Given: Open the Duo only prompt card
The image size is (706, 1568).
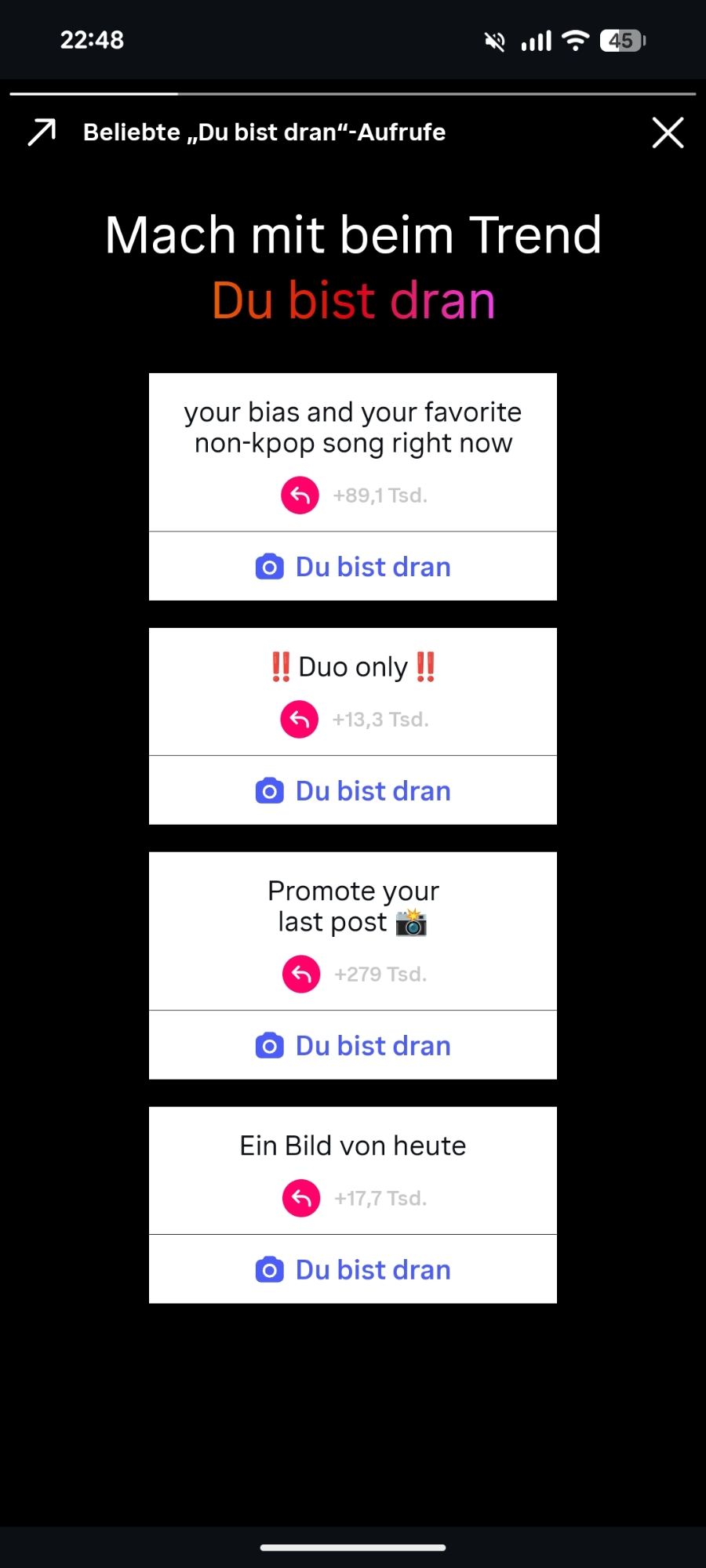Looking at the screenshot, I should [x=353, y=667].
